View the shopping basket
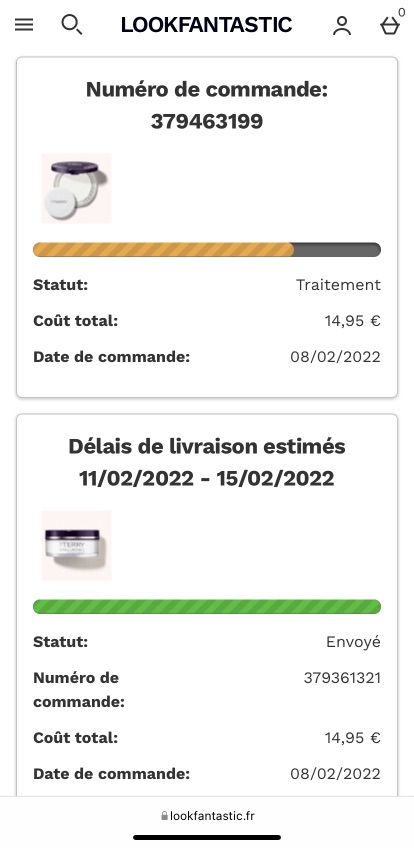Image resolution: width=414 pixels, height=848 pixels. tap(391, 24)
